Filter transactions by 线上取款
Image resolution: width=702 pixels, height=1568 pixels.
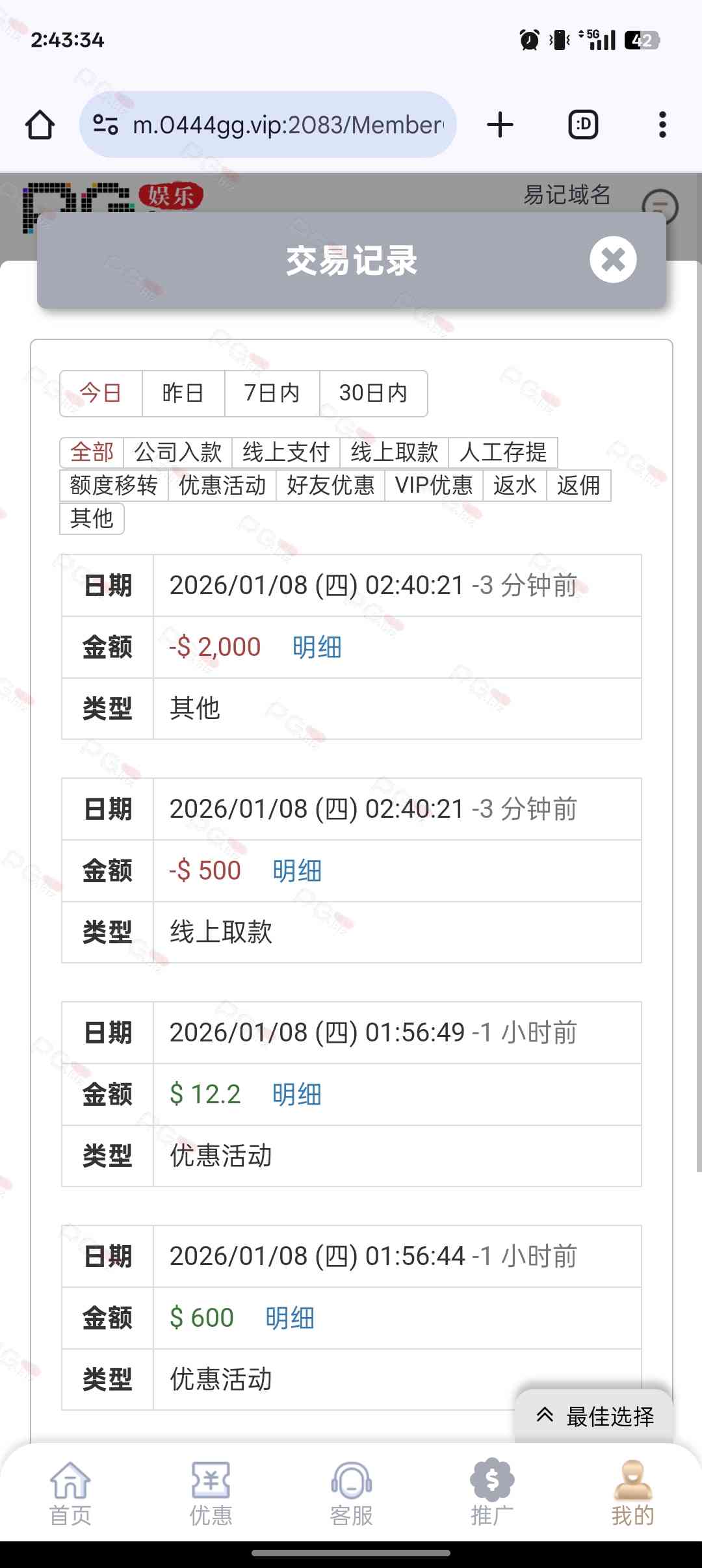395,452
